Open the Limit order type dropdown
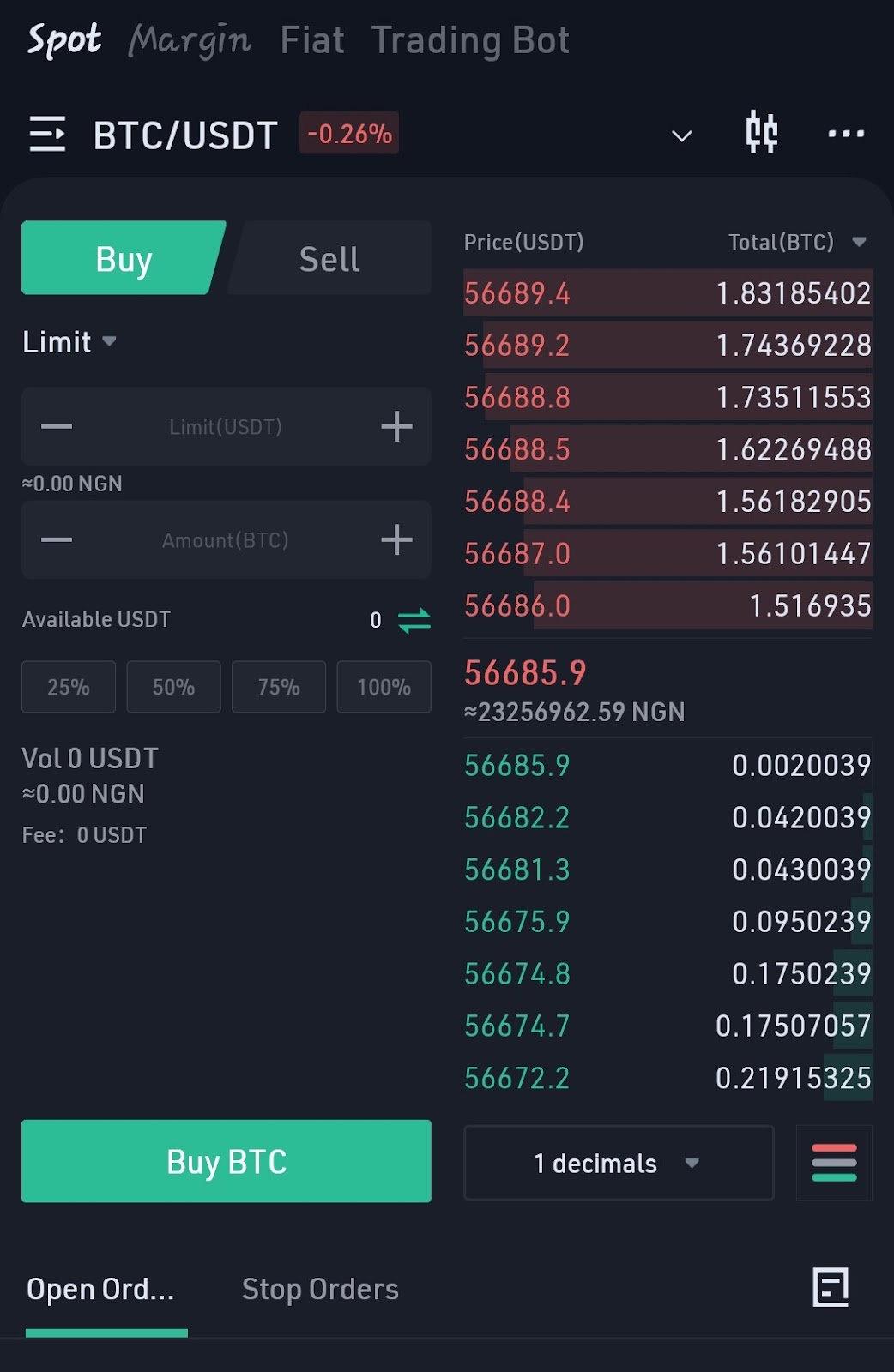894x1372 pixels. [69, 342]
